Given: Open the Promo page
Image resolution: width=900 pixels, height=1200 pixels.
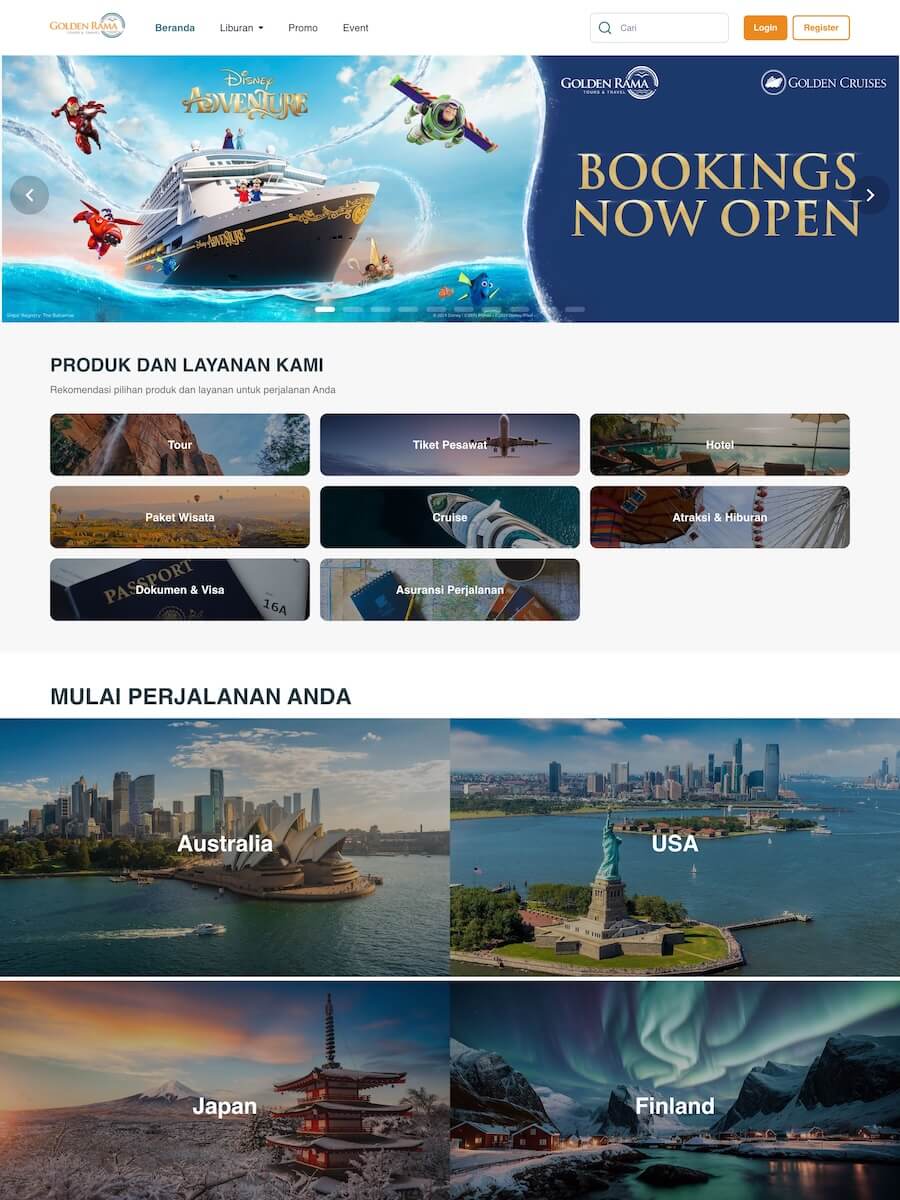Looking at the screenshot, I should (x=303, y=27).
